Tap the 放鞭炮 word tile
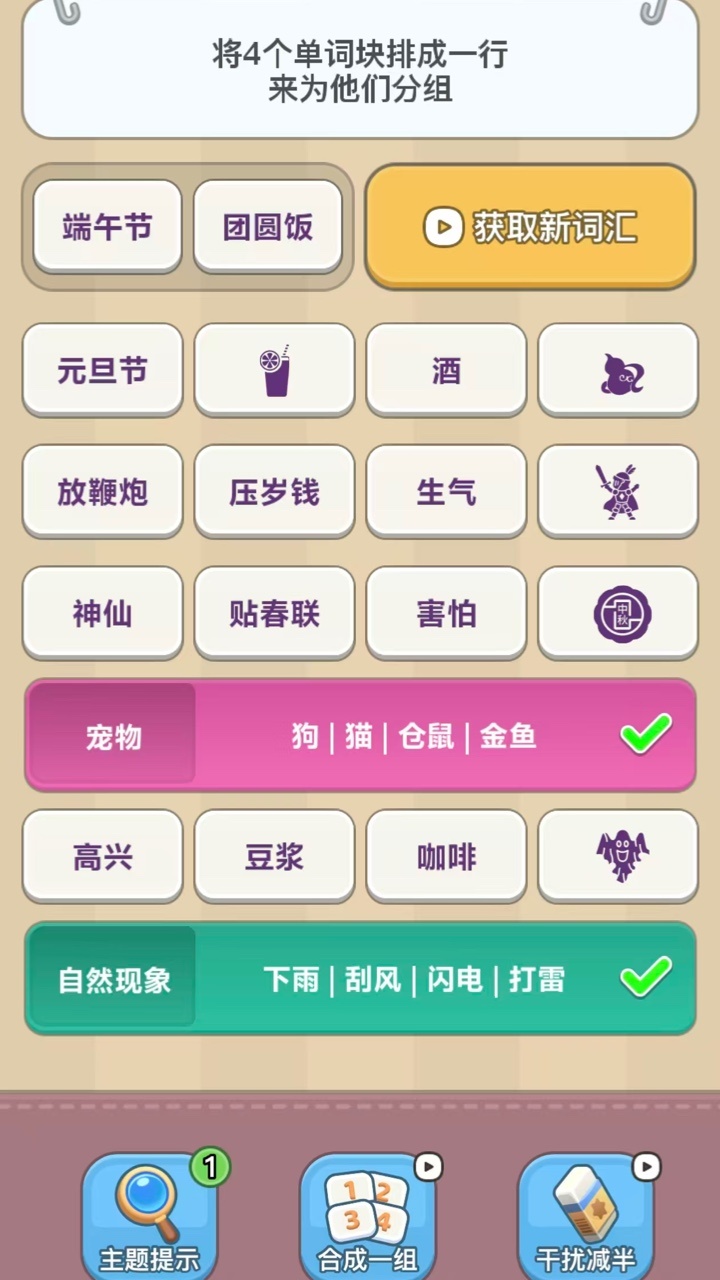Viewport: 720px width, 1280px height. pyautogui.click(x=102, y=492)
